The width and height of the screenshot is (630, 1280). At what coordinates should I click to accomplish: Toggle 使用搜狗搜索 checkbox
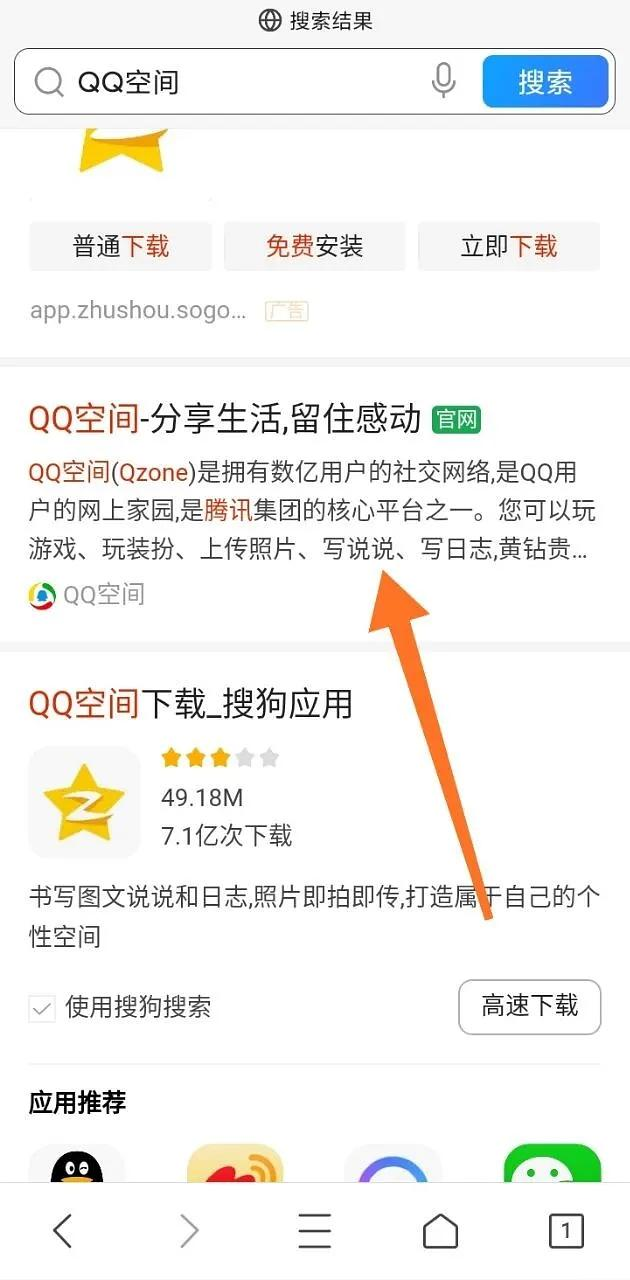click(x=42, y=1008)
